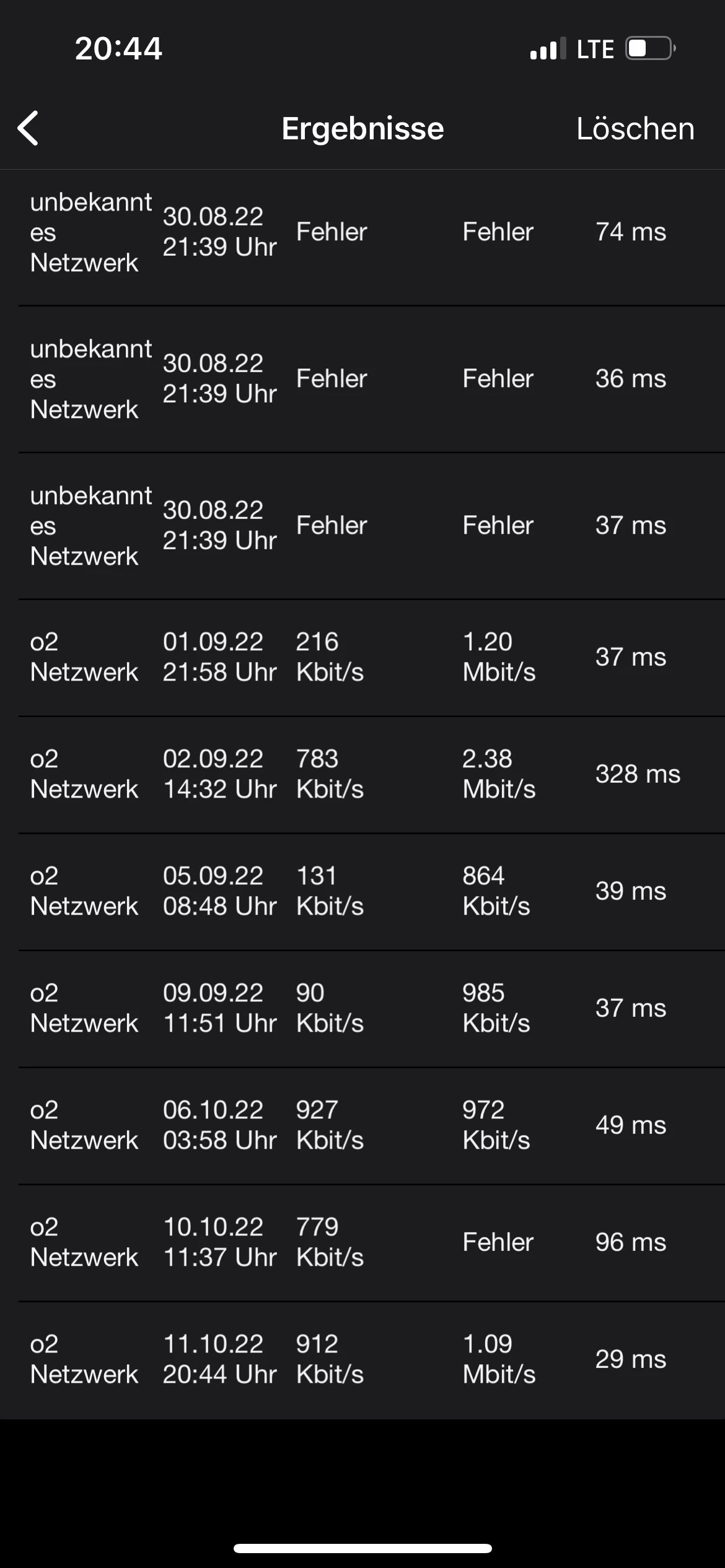The image size is (725, 1568).
Task: Go back using the arrow
Action: tap(29, 128)
